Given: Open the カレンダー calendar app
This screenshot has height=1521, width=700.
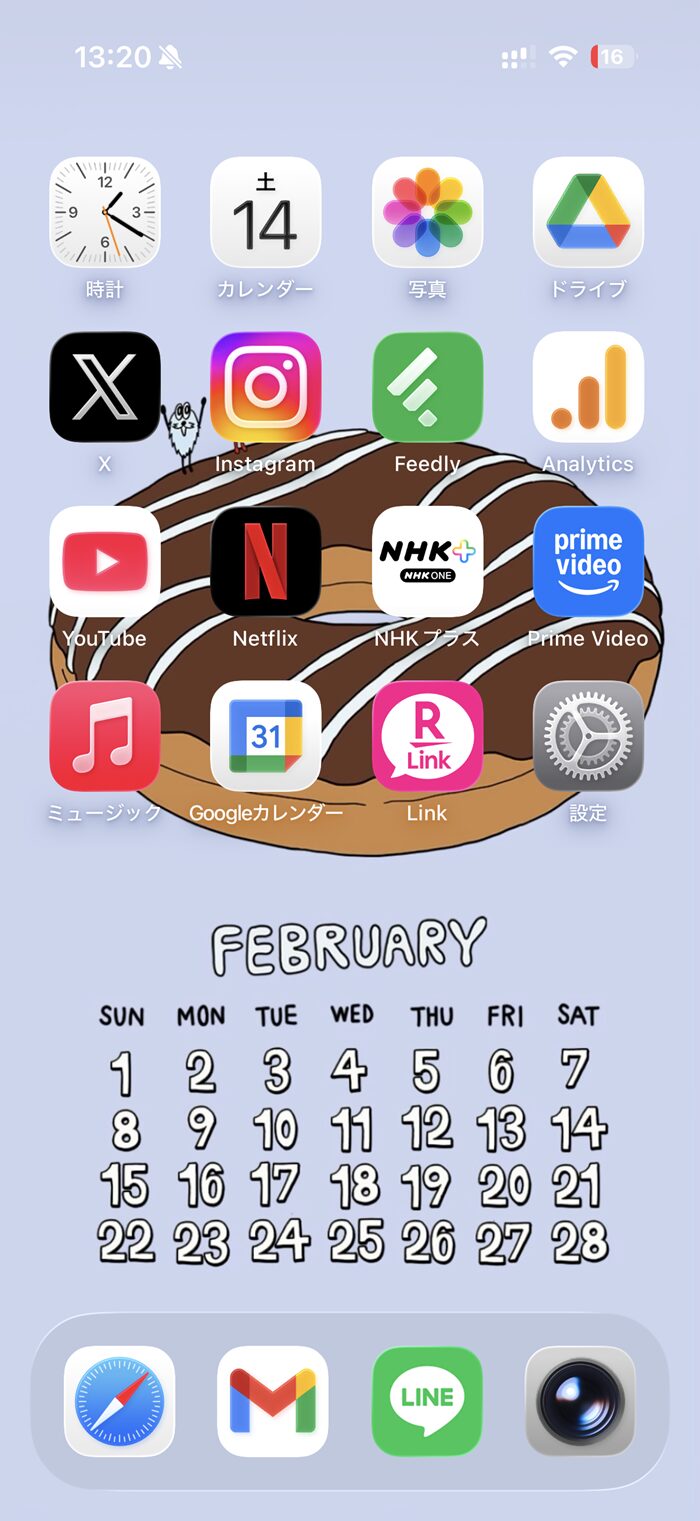Looking at the screenshot, I should pos(266,212).
